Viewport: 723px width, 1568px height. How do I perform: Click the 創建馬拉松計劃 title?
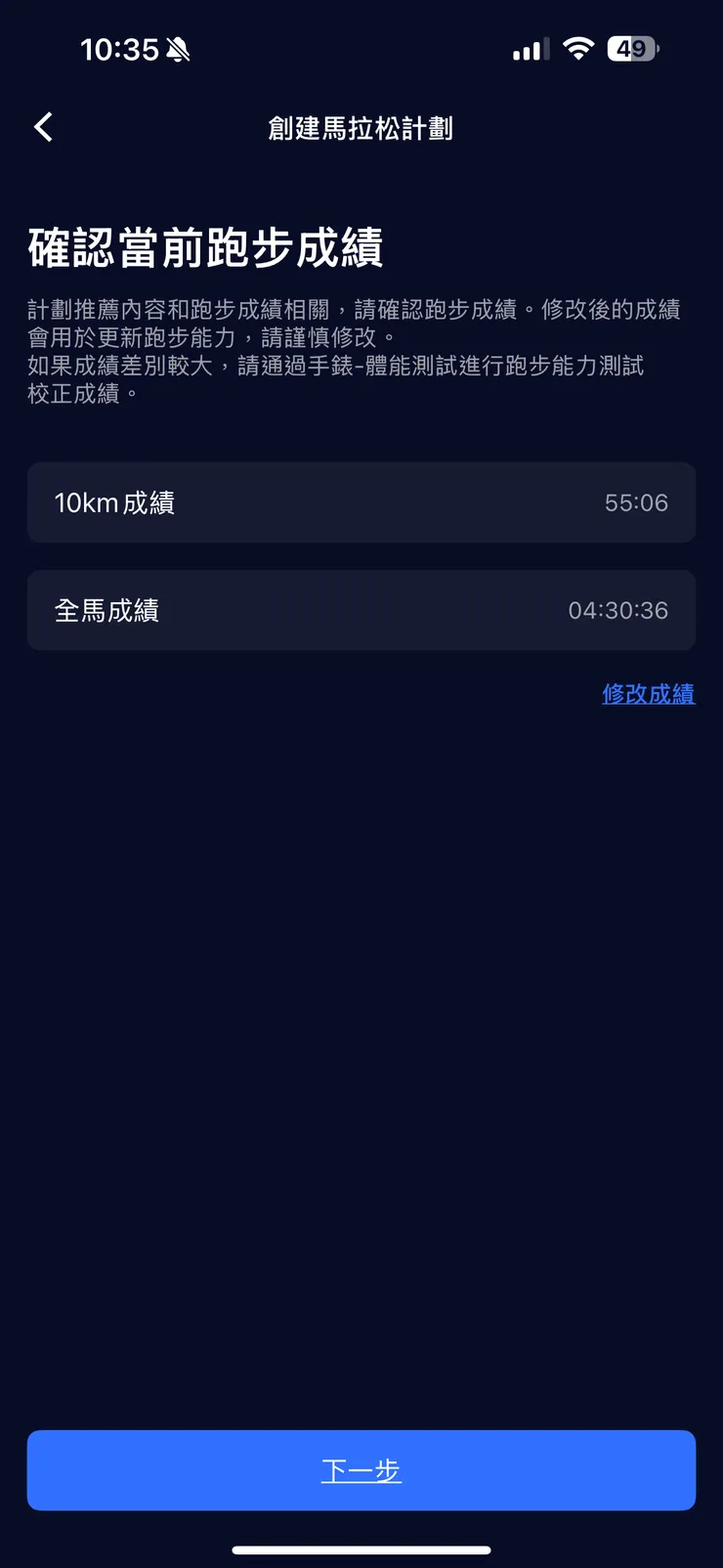(x=361, y=127)
